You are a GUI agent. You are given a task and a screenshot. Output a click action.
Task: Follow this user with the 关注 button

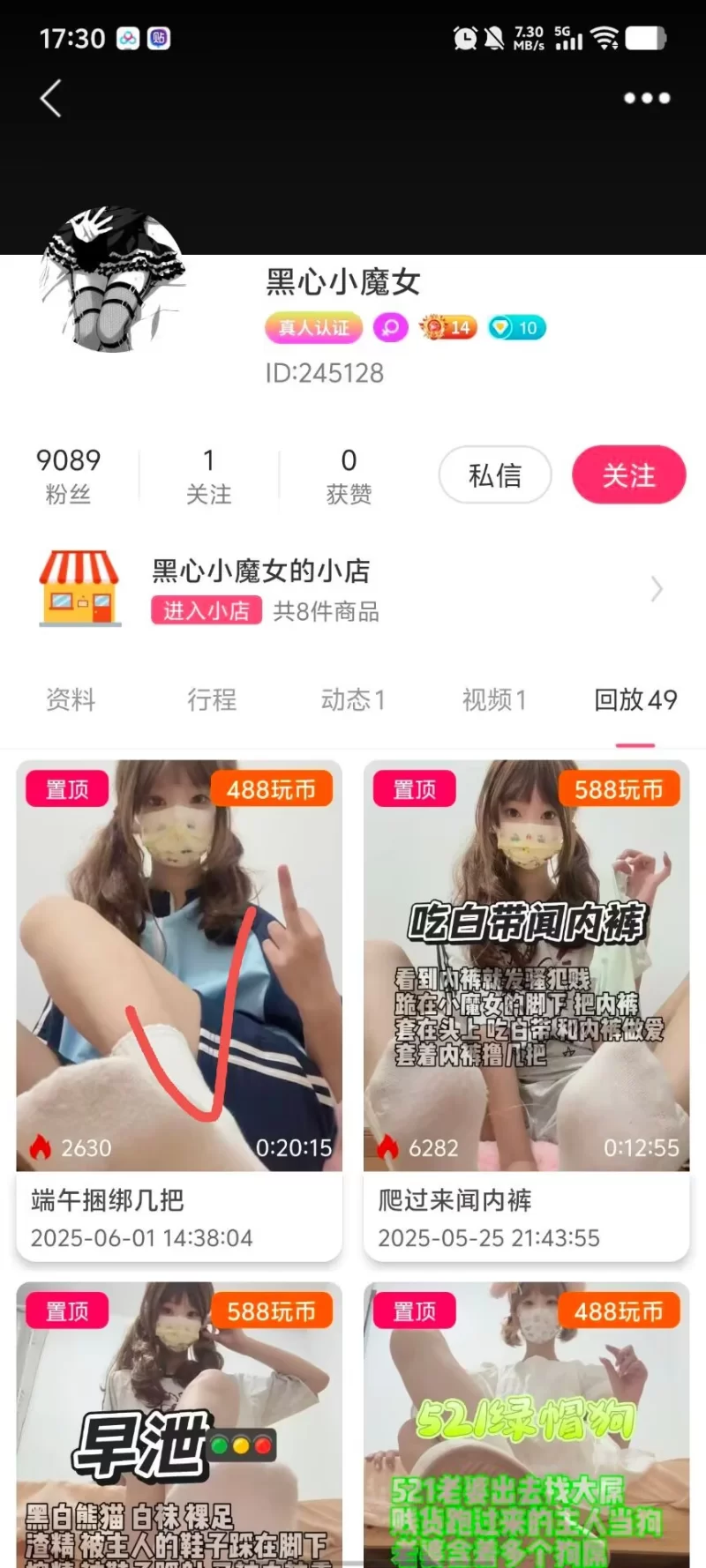click(628, 475)
